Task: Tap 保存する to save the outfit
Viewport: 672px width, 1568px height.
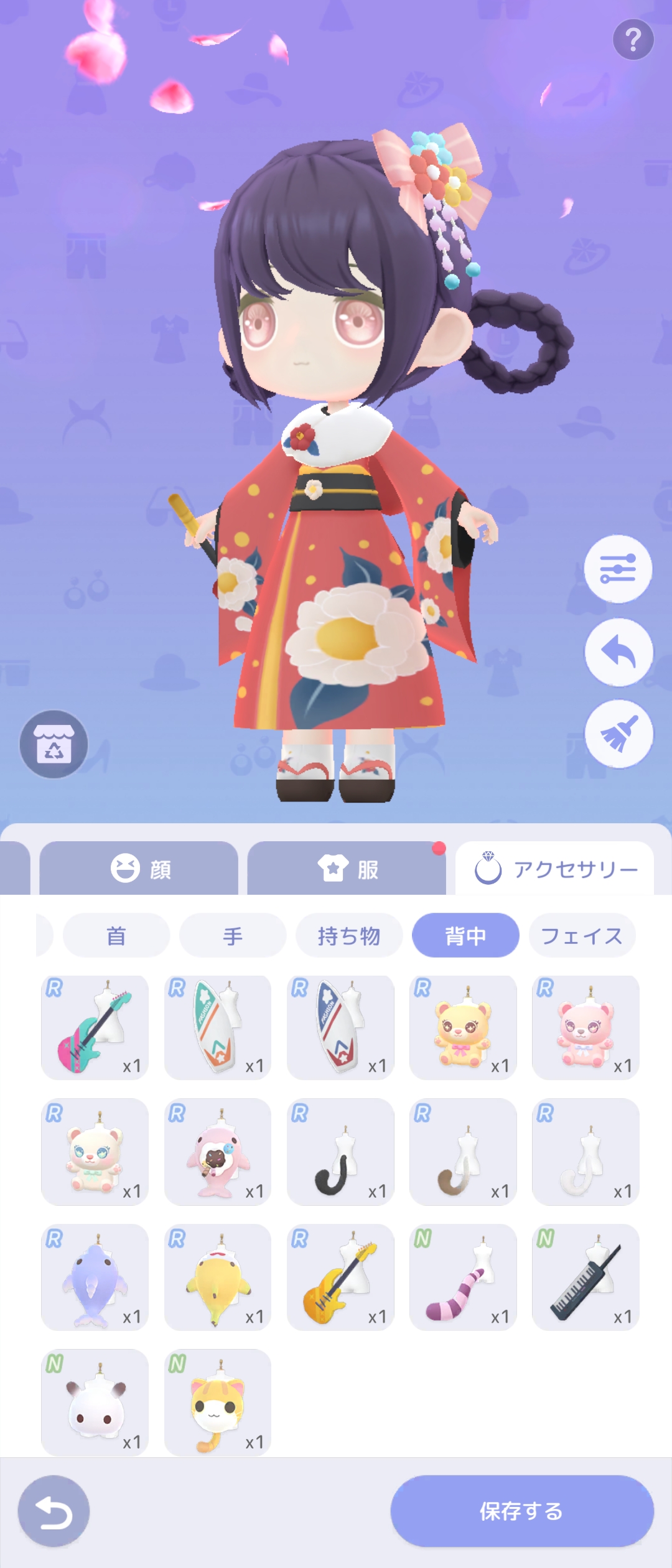Action: point(521,1511)
